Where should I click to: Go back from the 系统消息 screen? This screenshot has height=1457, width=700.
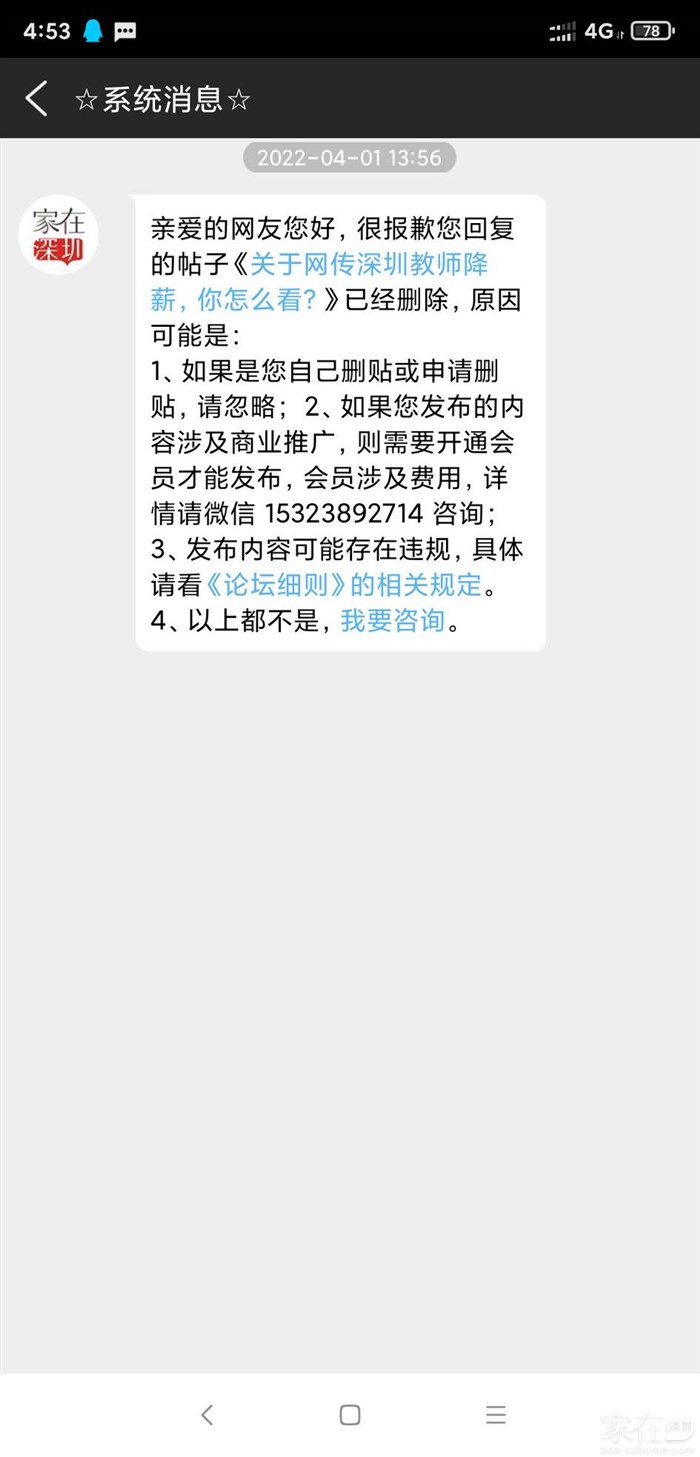pos(37,99)
